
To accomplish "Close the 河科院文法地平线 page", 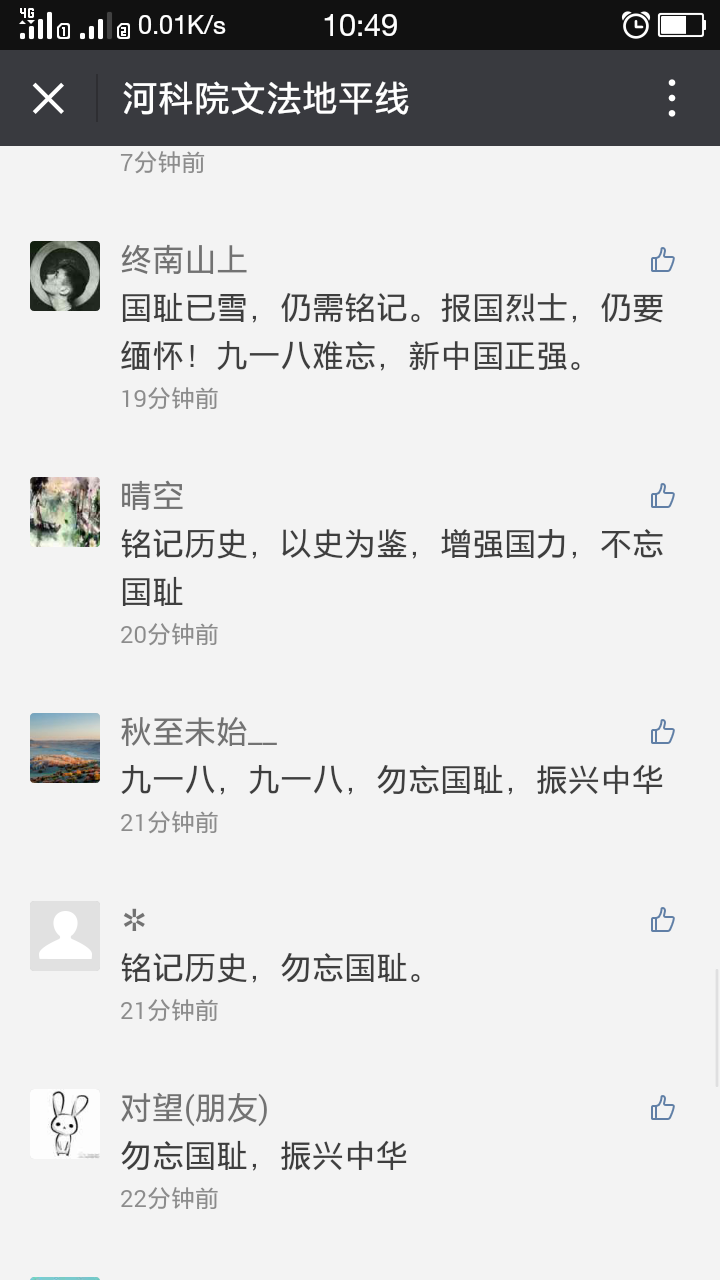I will pyautogui.click(x=48, y=99).
